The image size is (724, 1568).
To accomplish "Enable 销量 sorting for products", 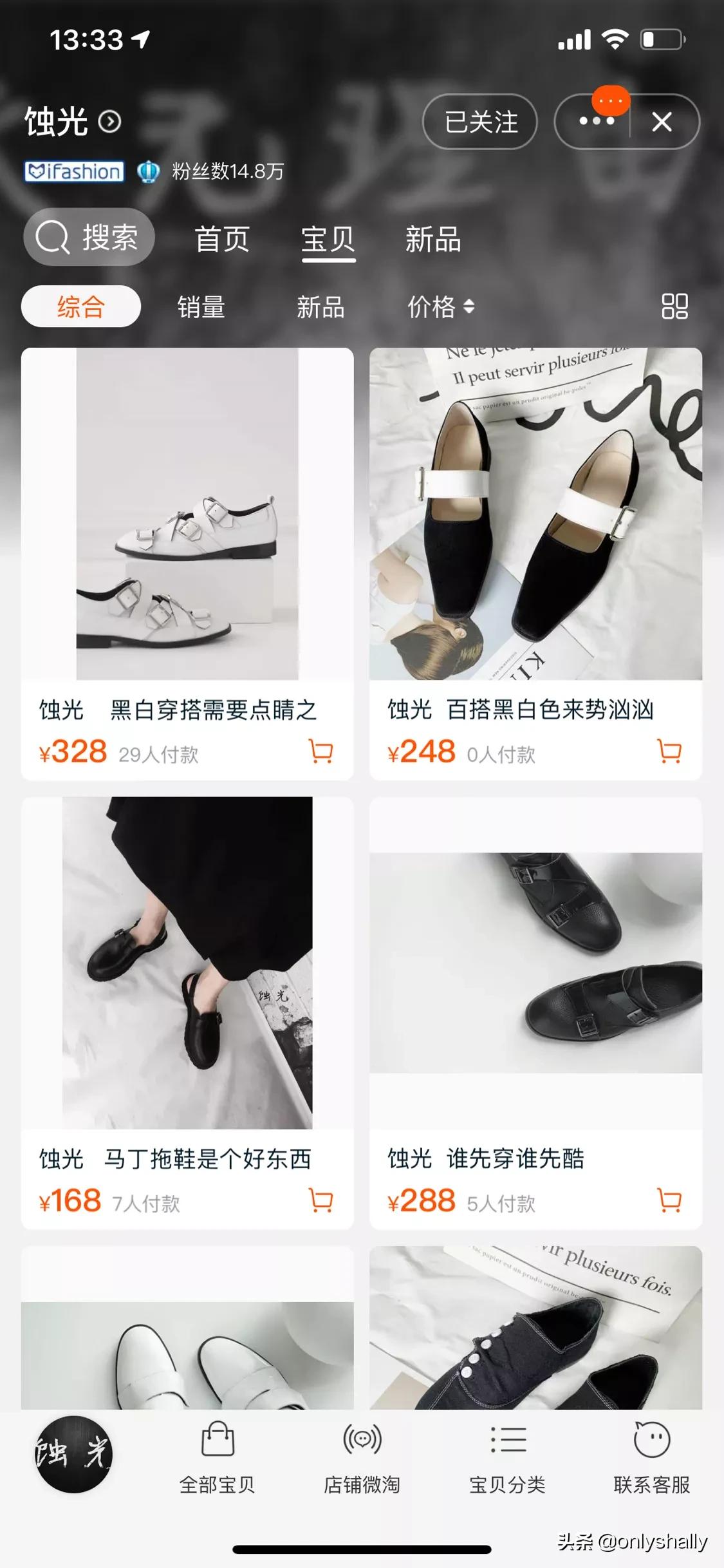I will click(x=202, y=308).
